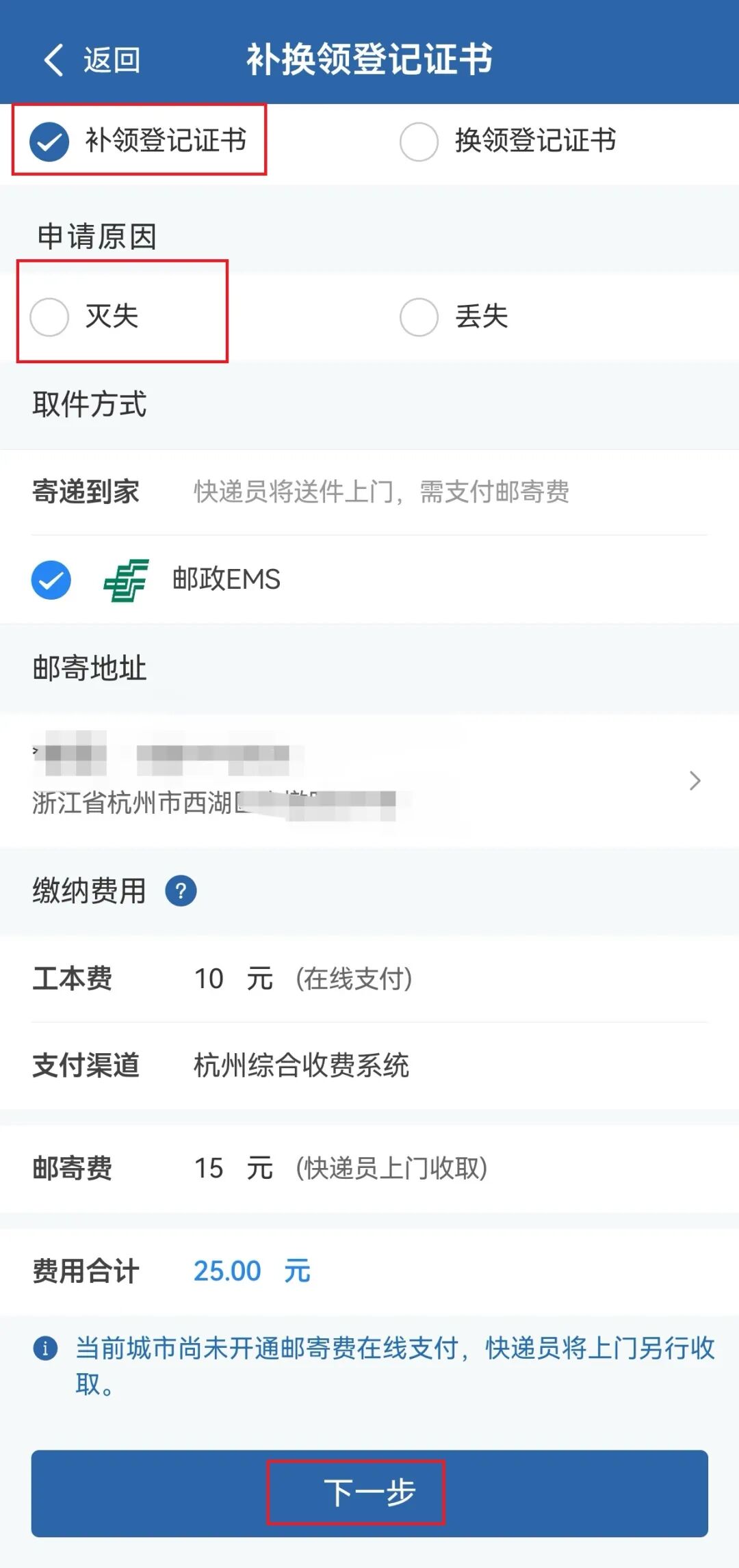
Task: Tap the 返回 link
Action: pyautogui.click(x=112, y=61)
